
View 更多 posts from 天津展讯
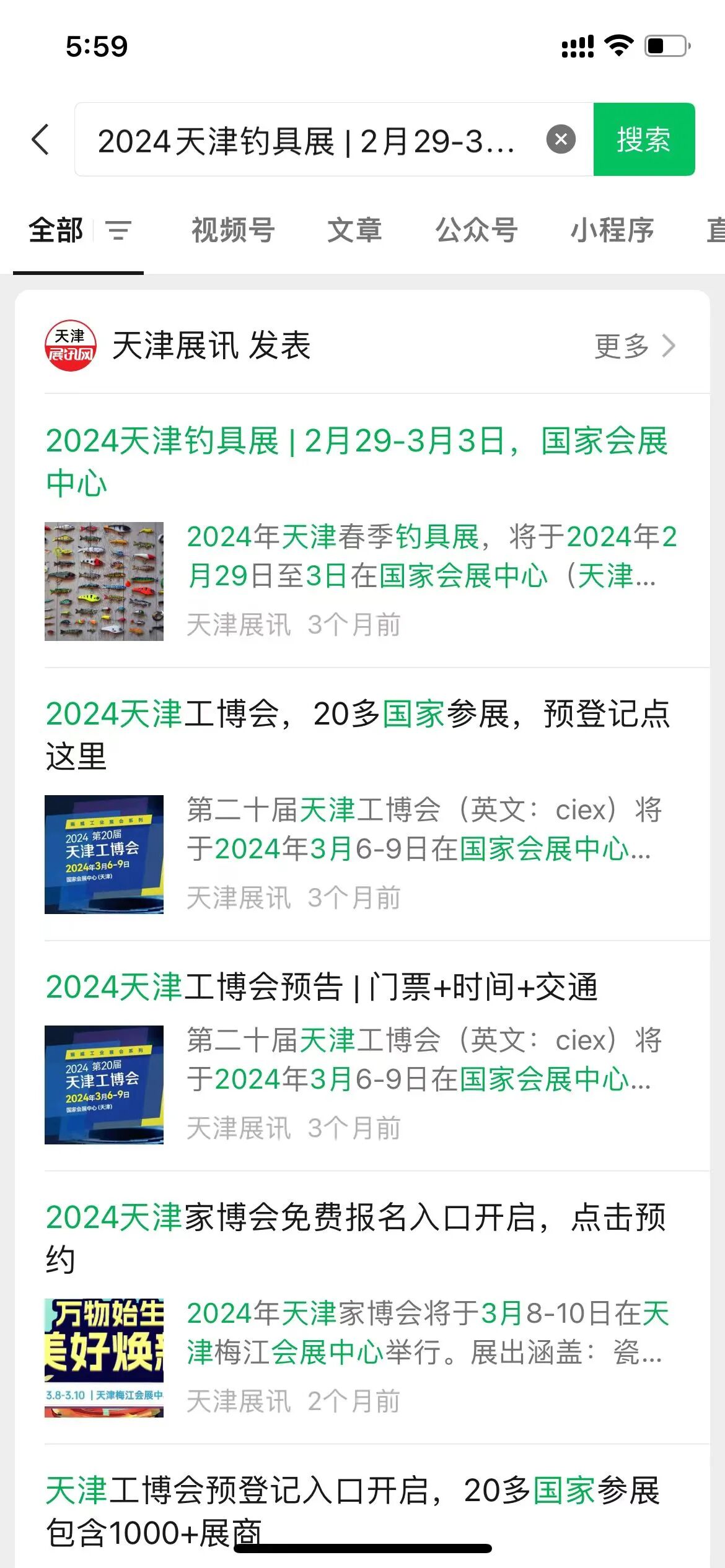coord(634,346)
